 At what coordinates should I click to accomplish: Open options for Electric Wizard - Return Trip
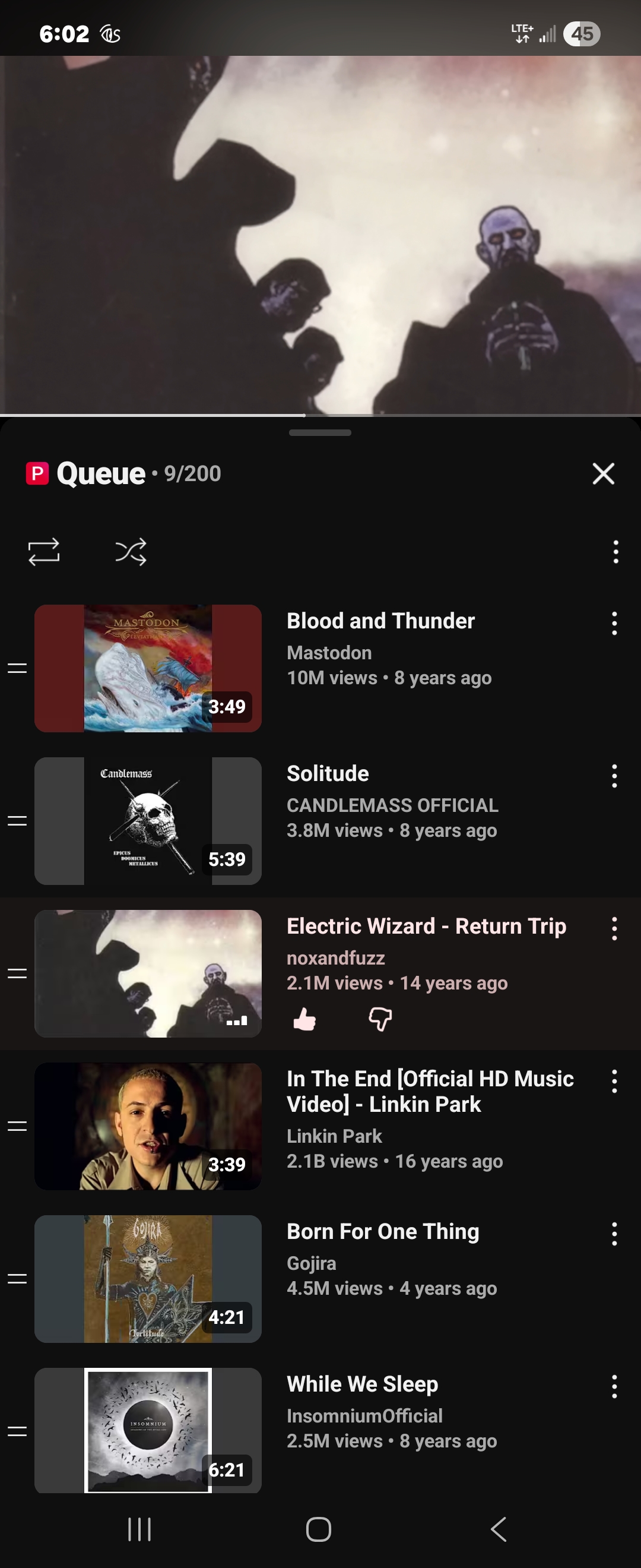(x=614, y=929)
